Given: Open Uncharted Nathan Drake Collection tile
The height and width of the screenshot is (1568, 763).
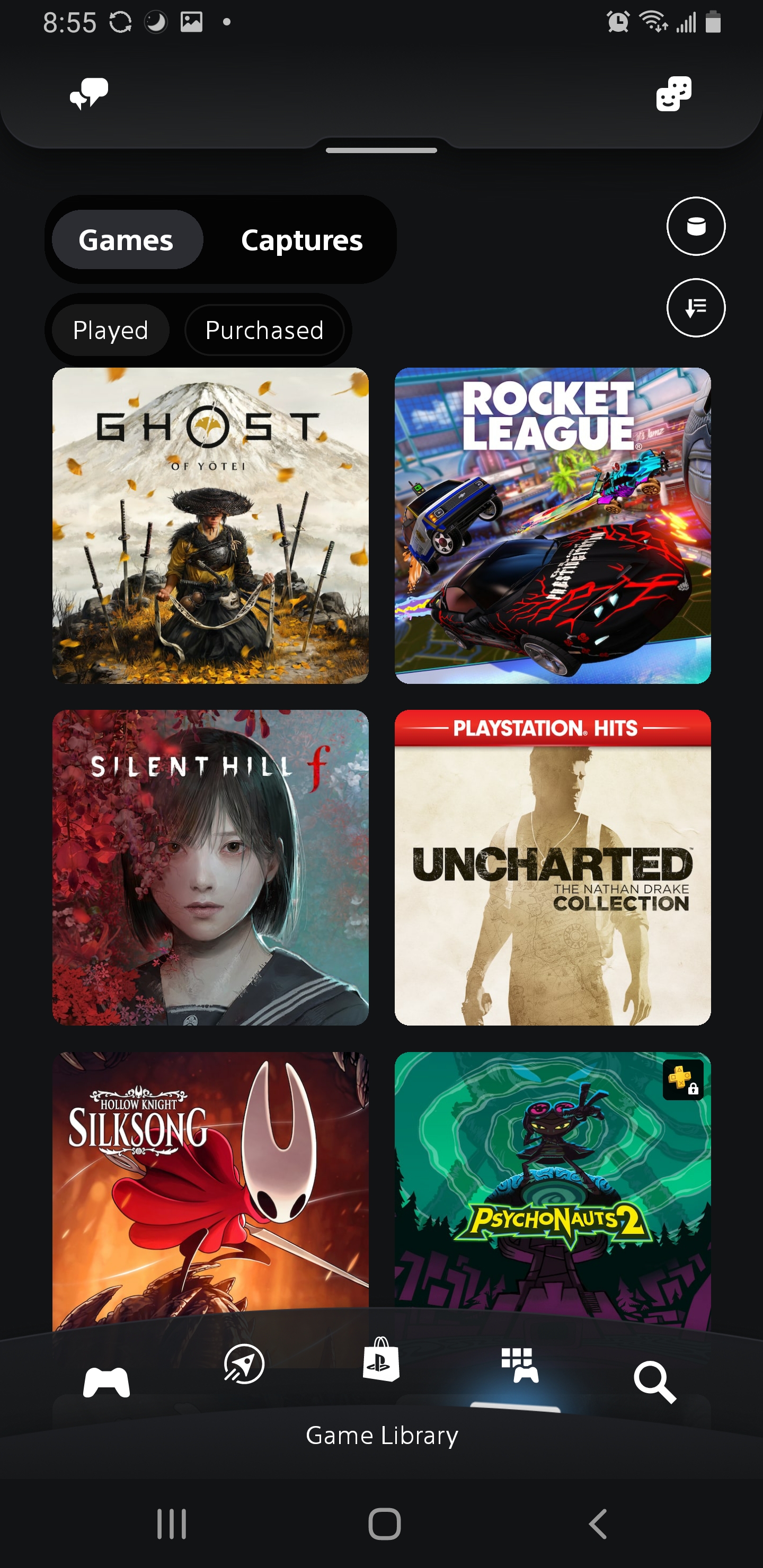Looking at the screenshot, I should coord(552,867).
